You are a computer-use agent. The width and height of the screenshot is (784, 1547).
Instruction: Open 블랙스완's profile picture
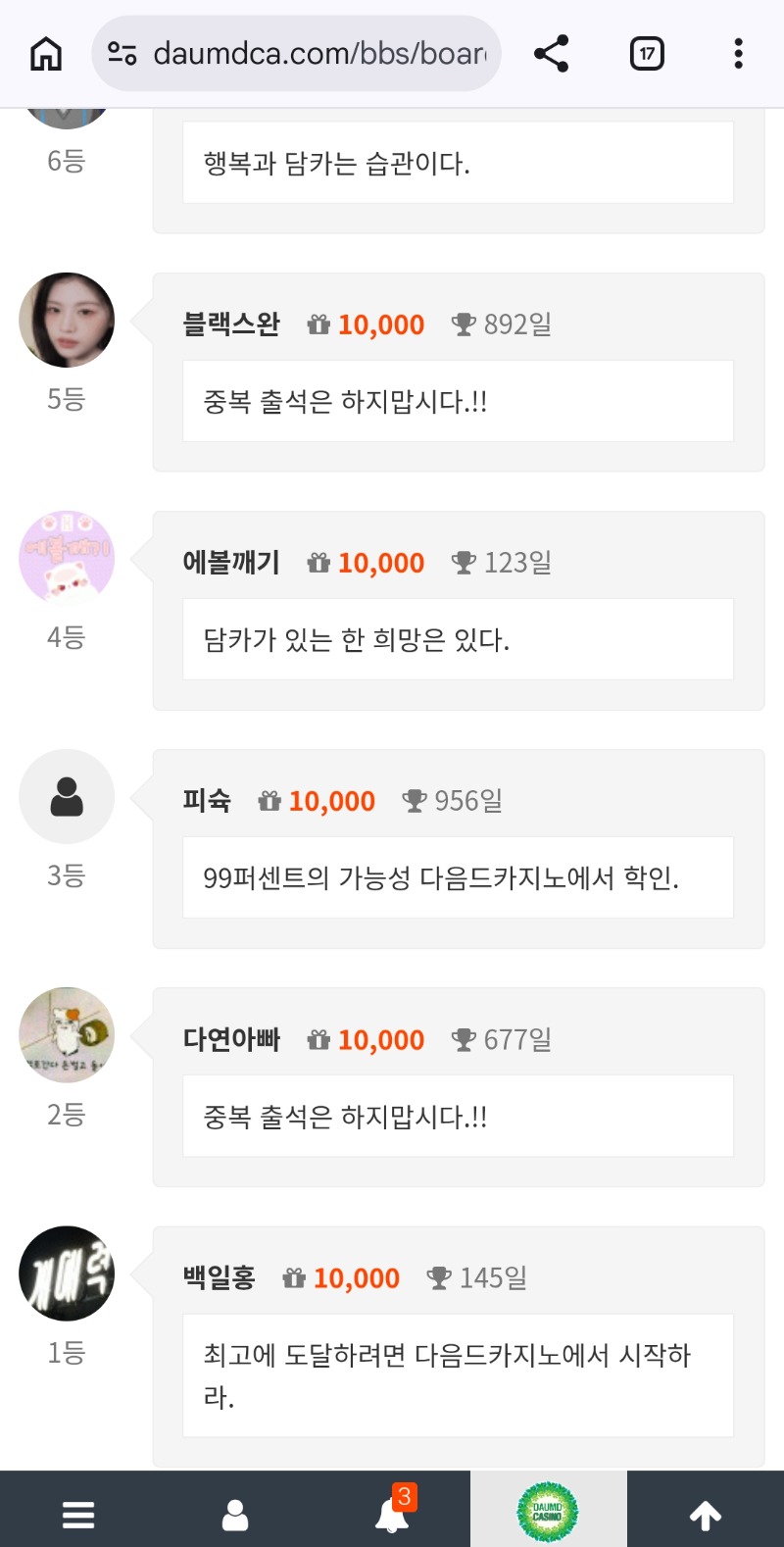(67, 321)
